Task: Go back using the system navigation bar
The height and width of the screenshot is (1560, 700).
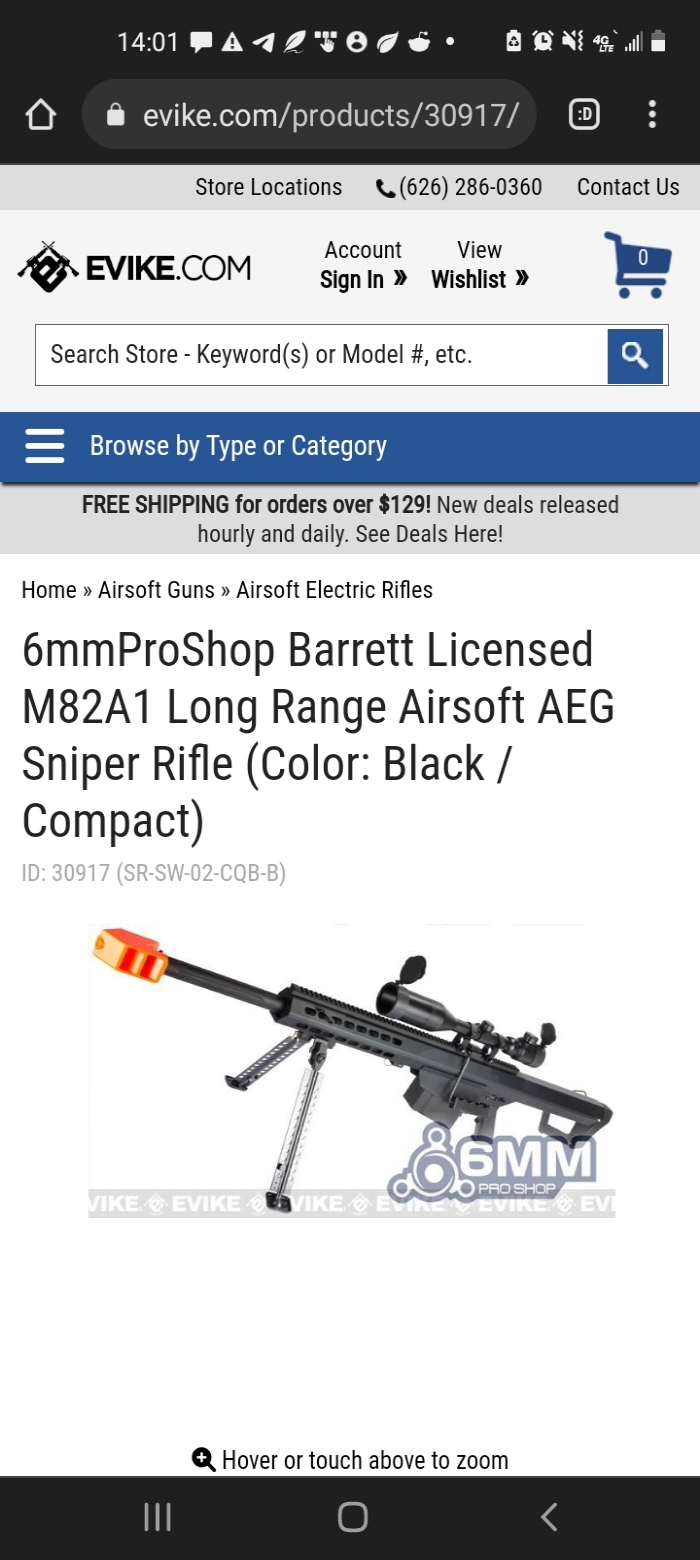Action: [x=548, y=1517]
